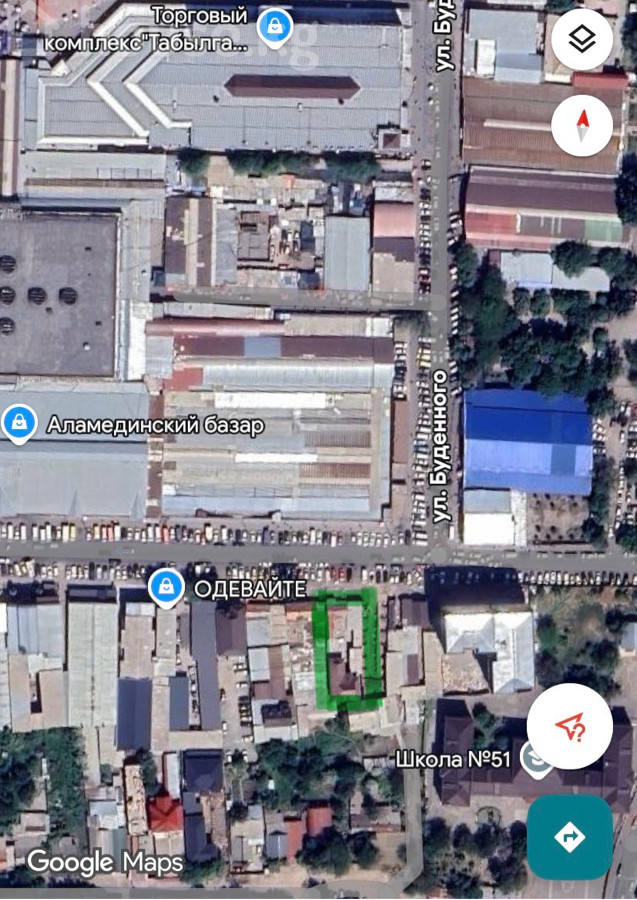
Task: Select the ОДЕВАЙТЕ shop marker
Action: (166, 587)
